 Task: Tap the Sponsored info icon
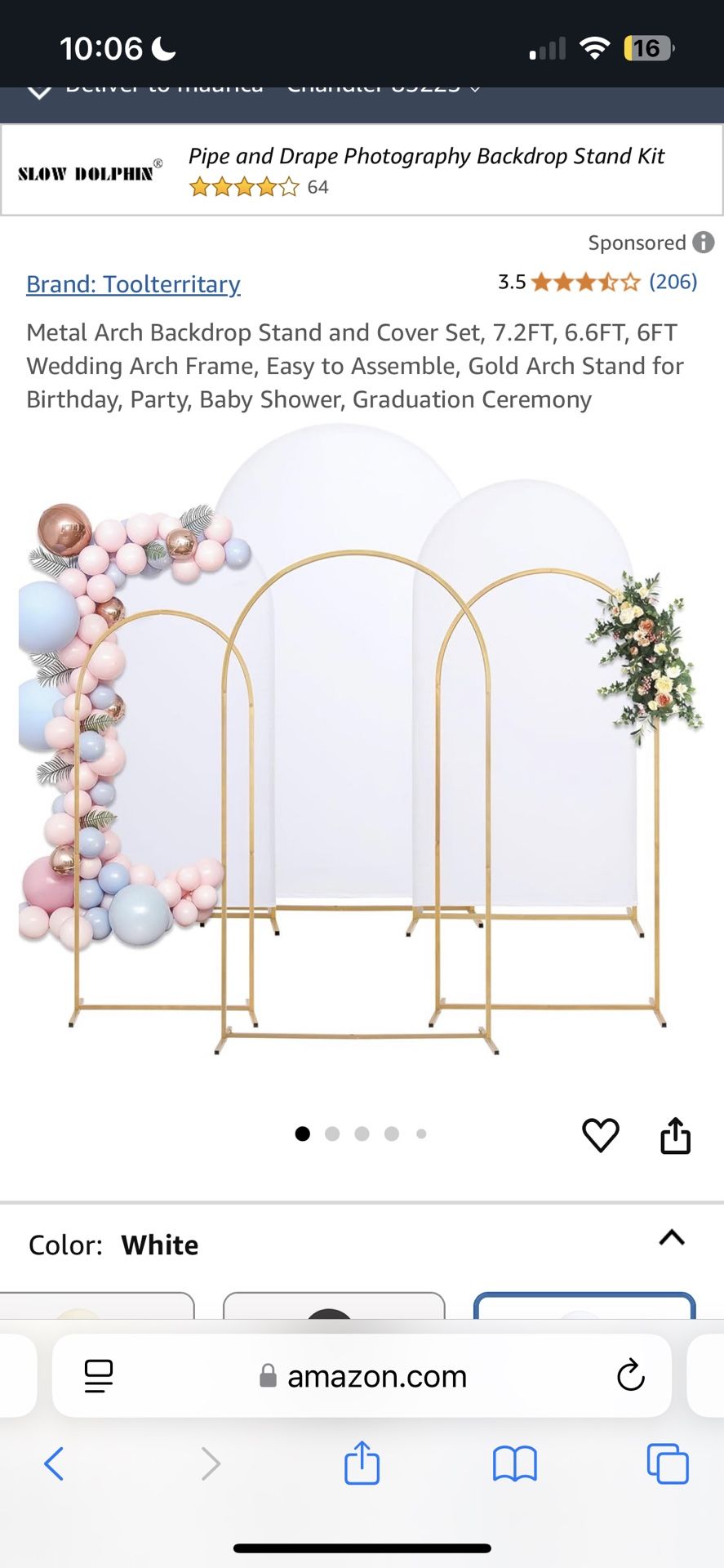pyautogui.click(x=703, y=243)
